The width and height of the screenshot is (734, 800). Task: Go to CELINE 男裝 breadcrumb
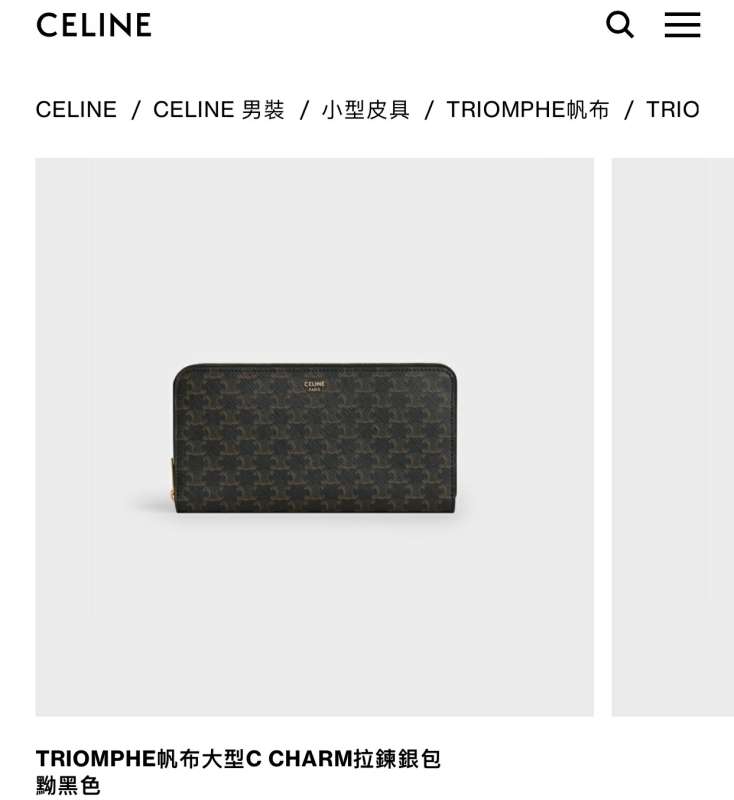tap(218, 110)
